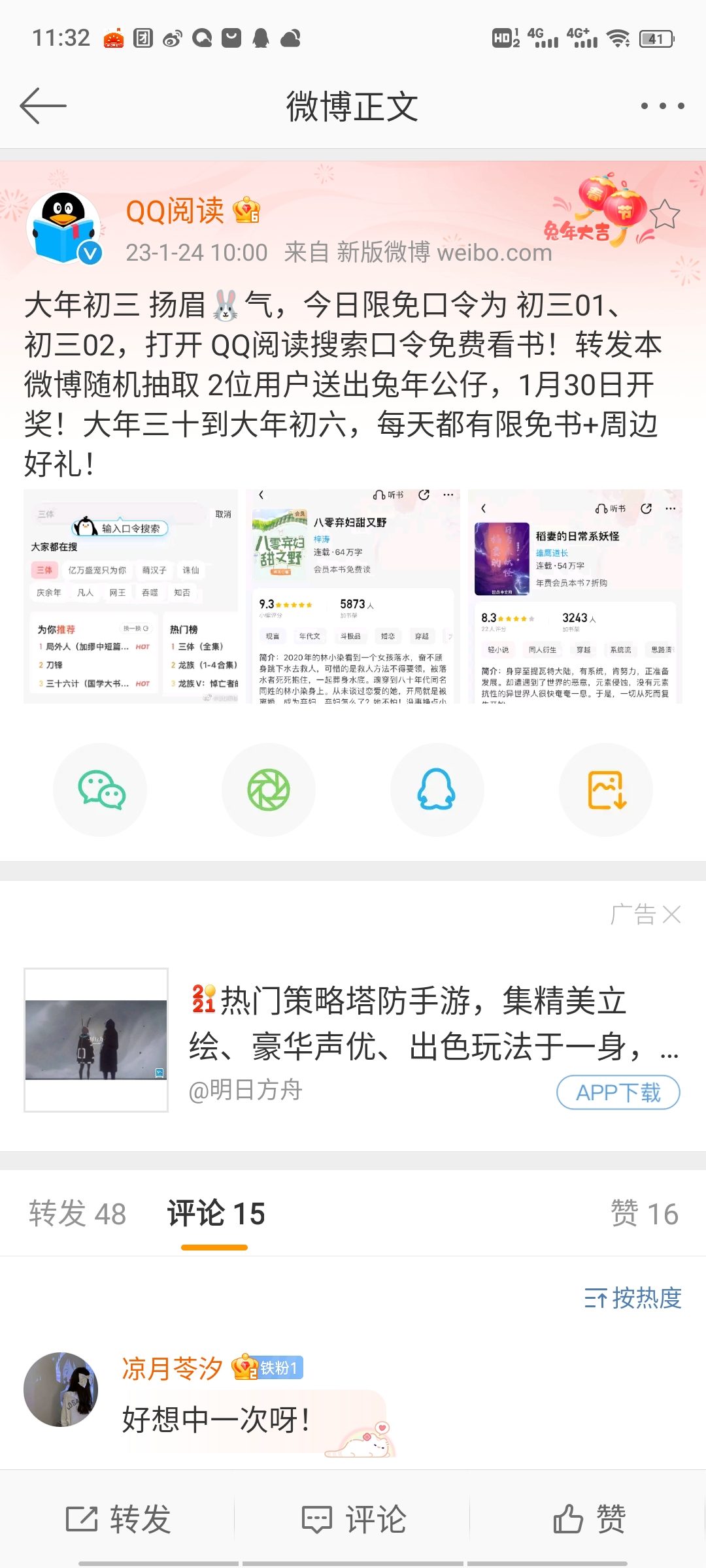Viewport: 706px width, 1568px height.
Task: Open the 明日方舟 ad thumbnail
Action: coord(96,1040)
